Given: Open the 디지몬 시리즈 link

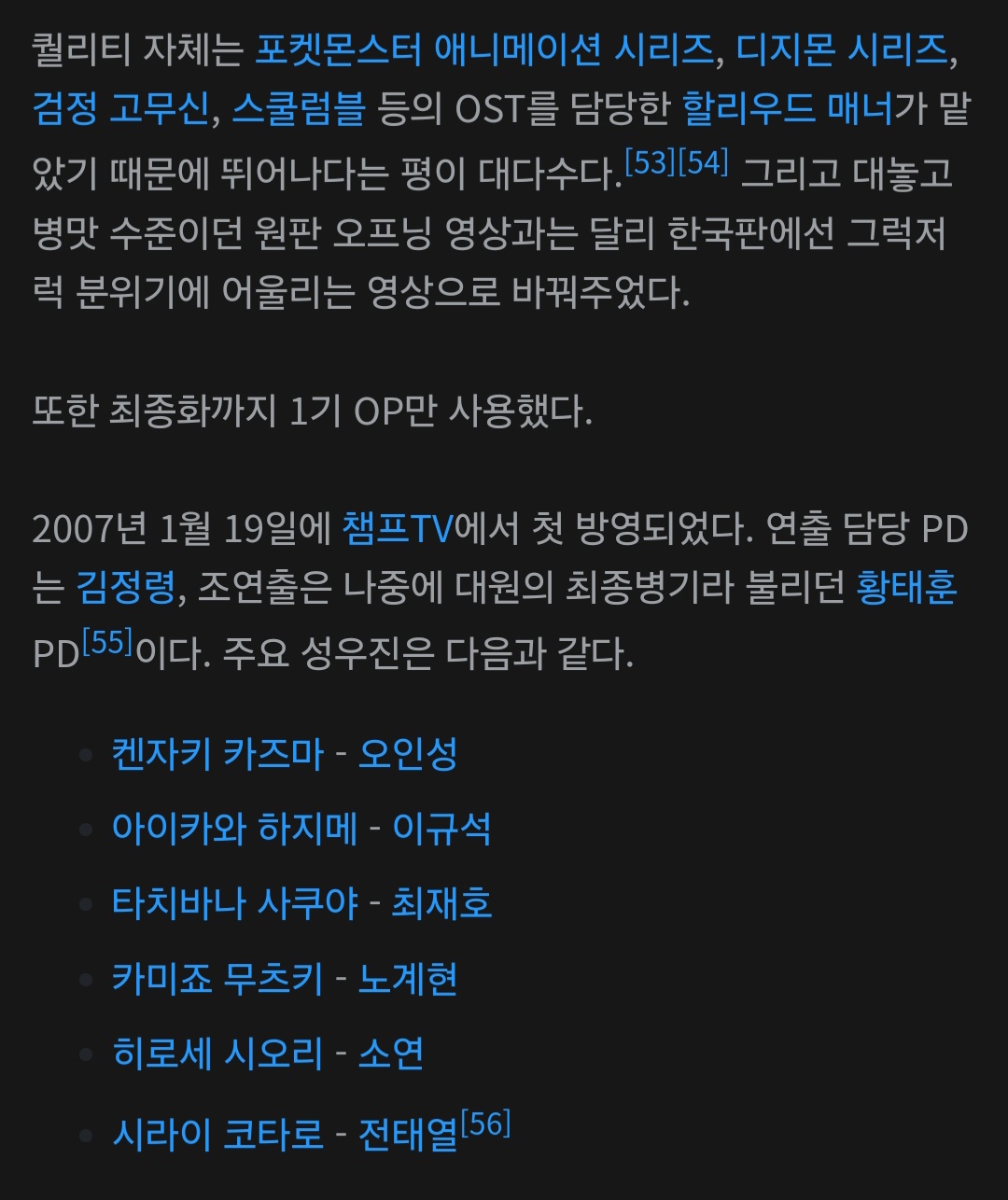Looking at the screenshot, I should point(841,49).
